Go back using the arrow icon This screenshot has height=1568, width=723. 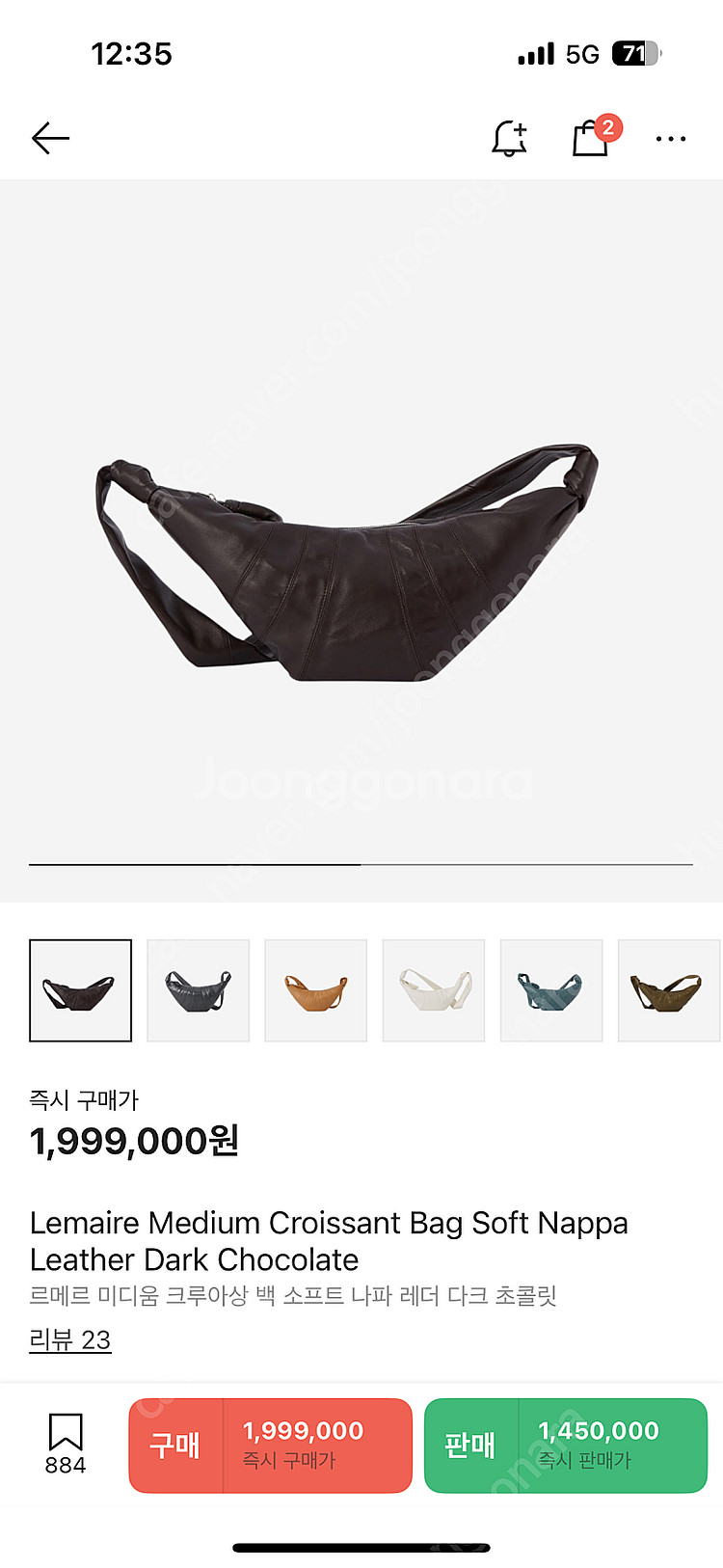point(50,139)
